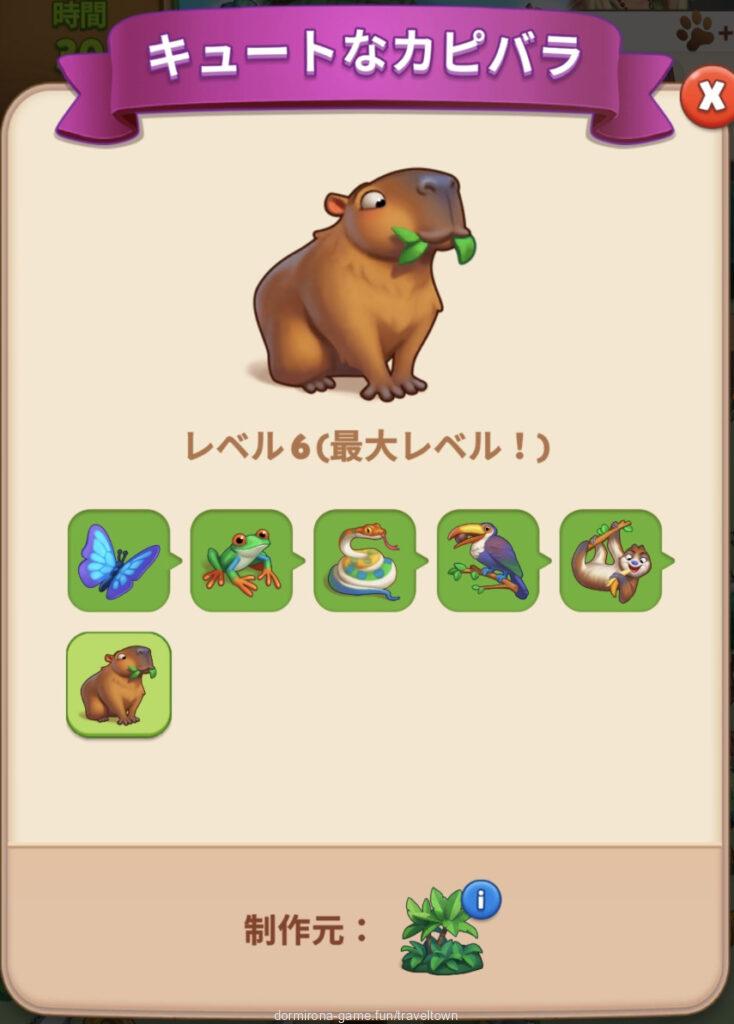Select the blue butterfly level tile
The width and height of the screenshot is (734, 1024).
118,560
